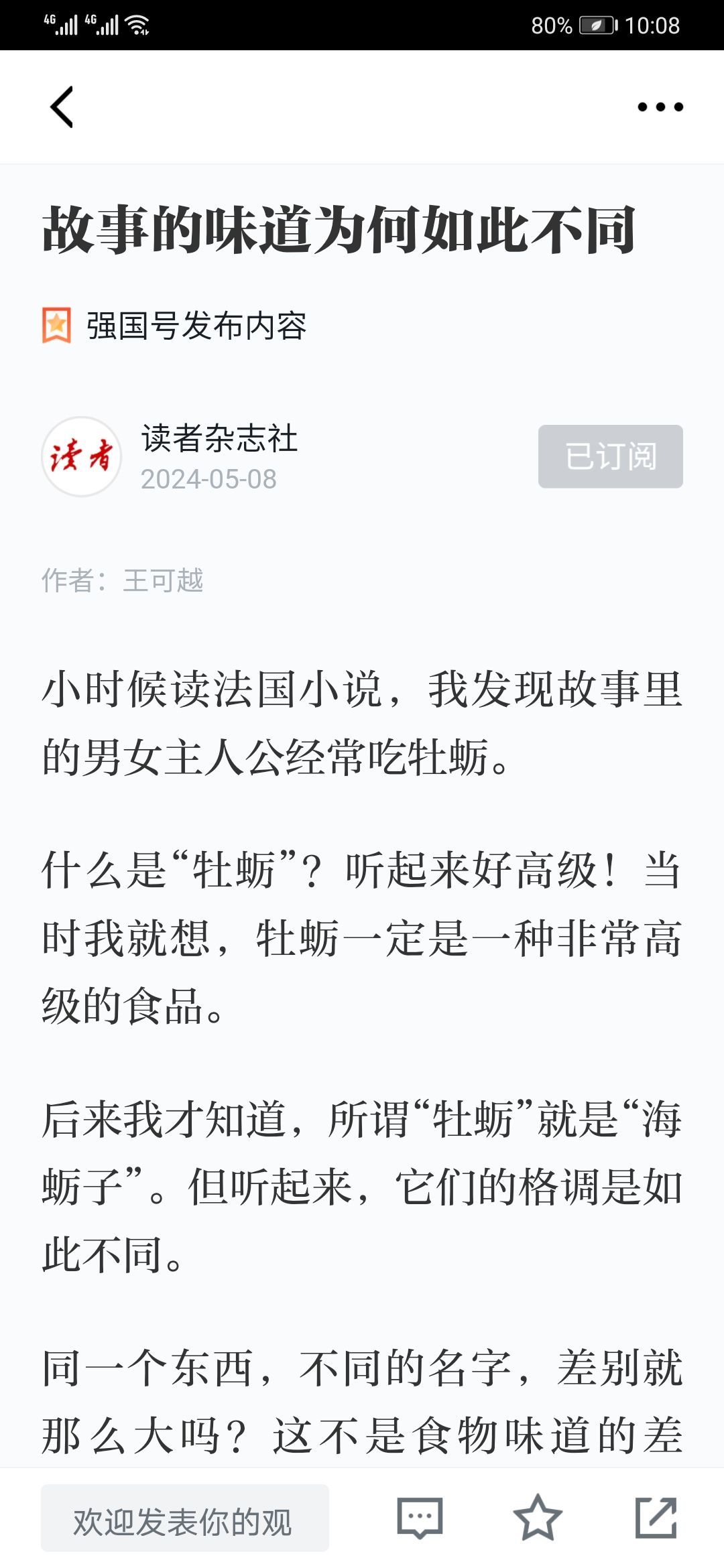Screen dimensions: 724x1568
Task: Open the comments bubble icon
Action: [420, 1518]
